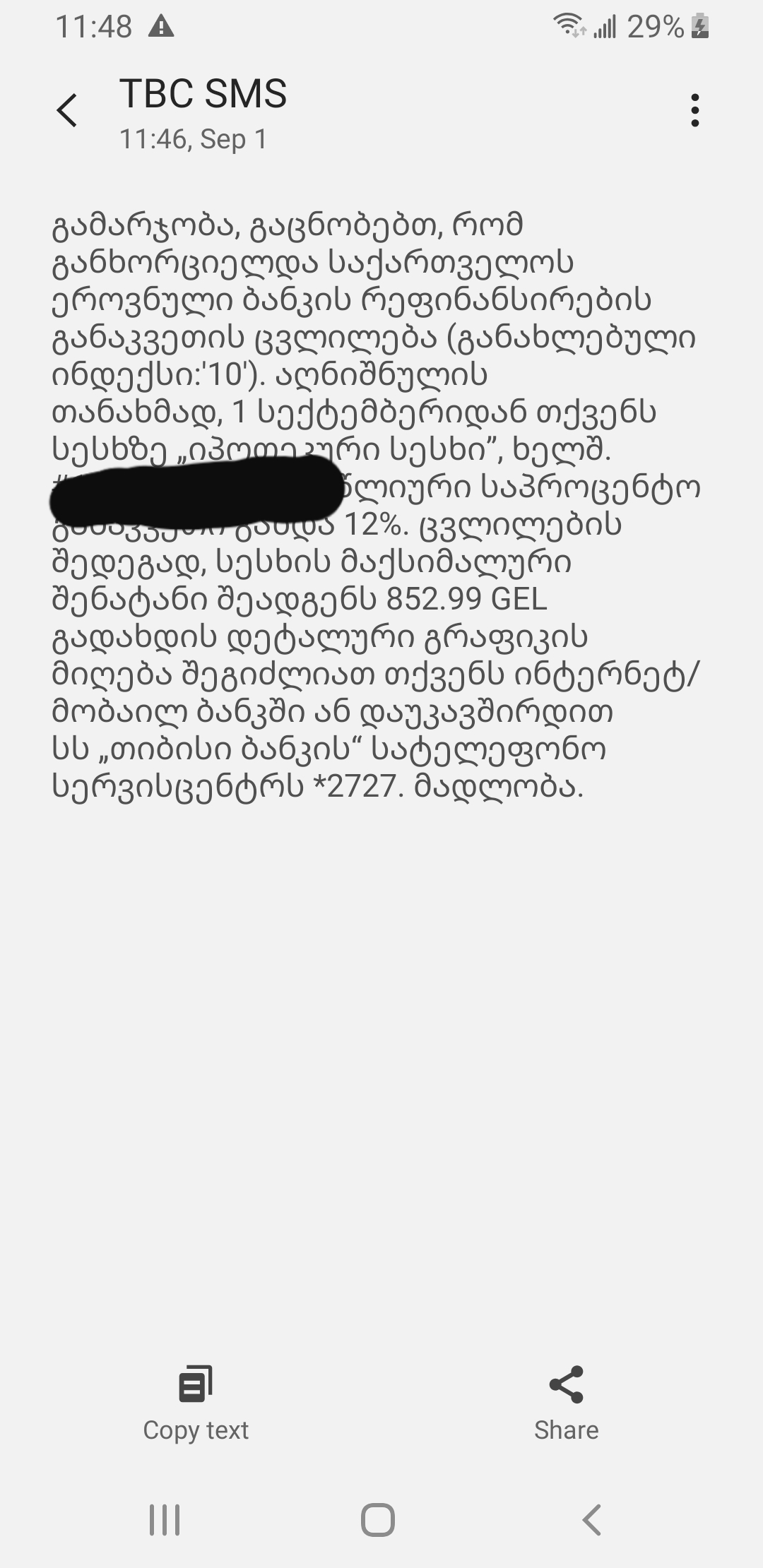Go to the home screen
This screenshot has width=763, height=1568.
pos(378,1520)
